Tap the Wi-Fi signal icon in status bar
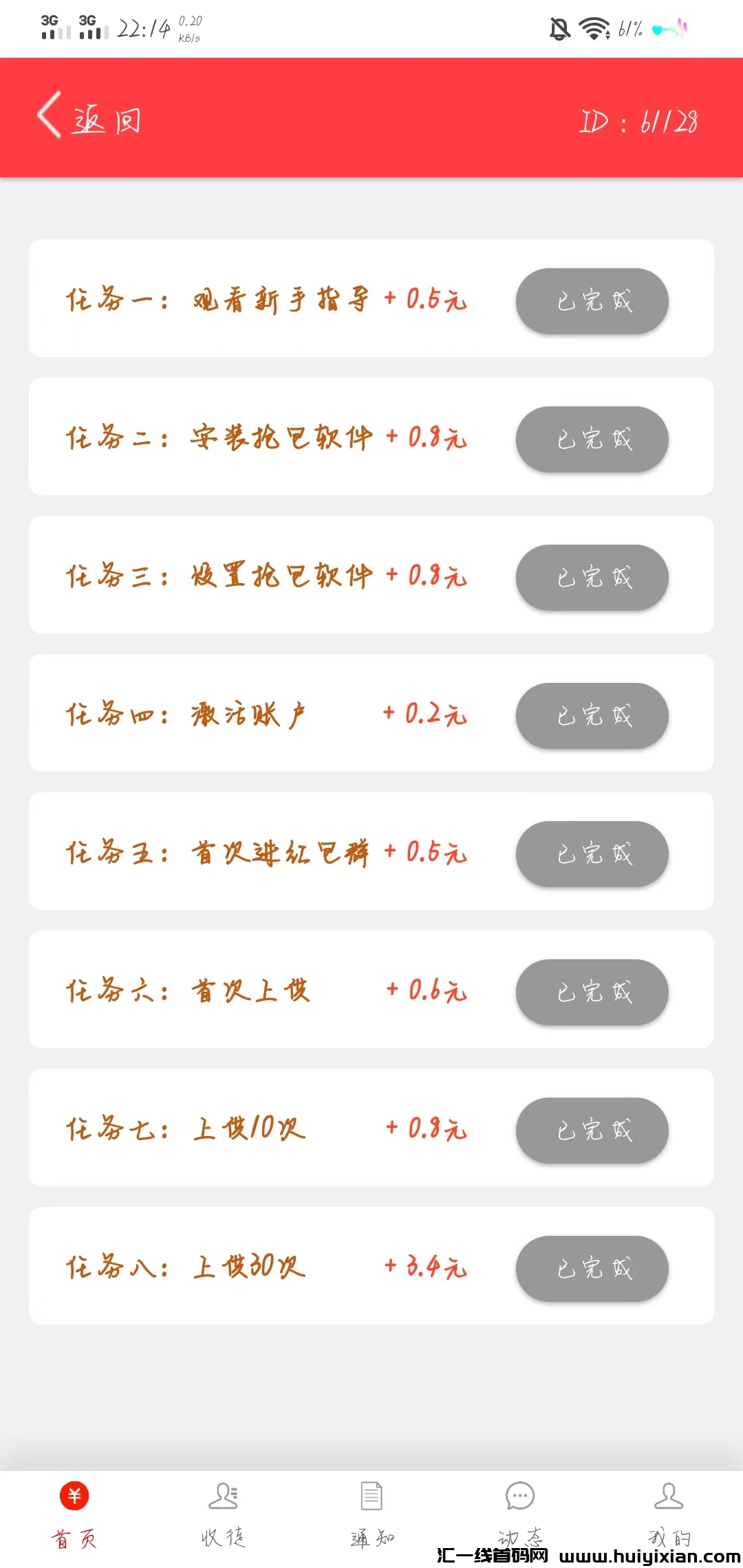 point(593,28)
